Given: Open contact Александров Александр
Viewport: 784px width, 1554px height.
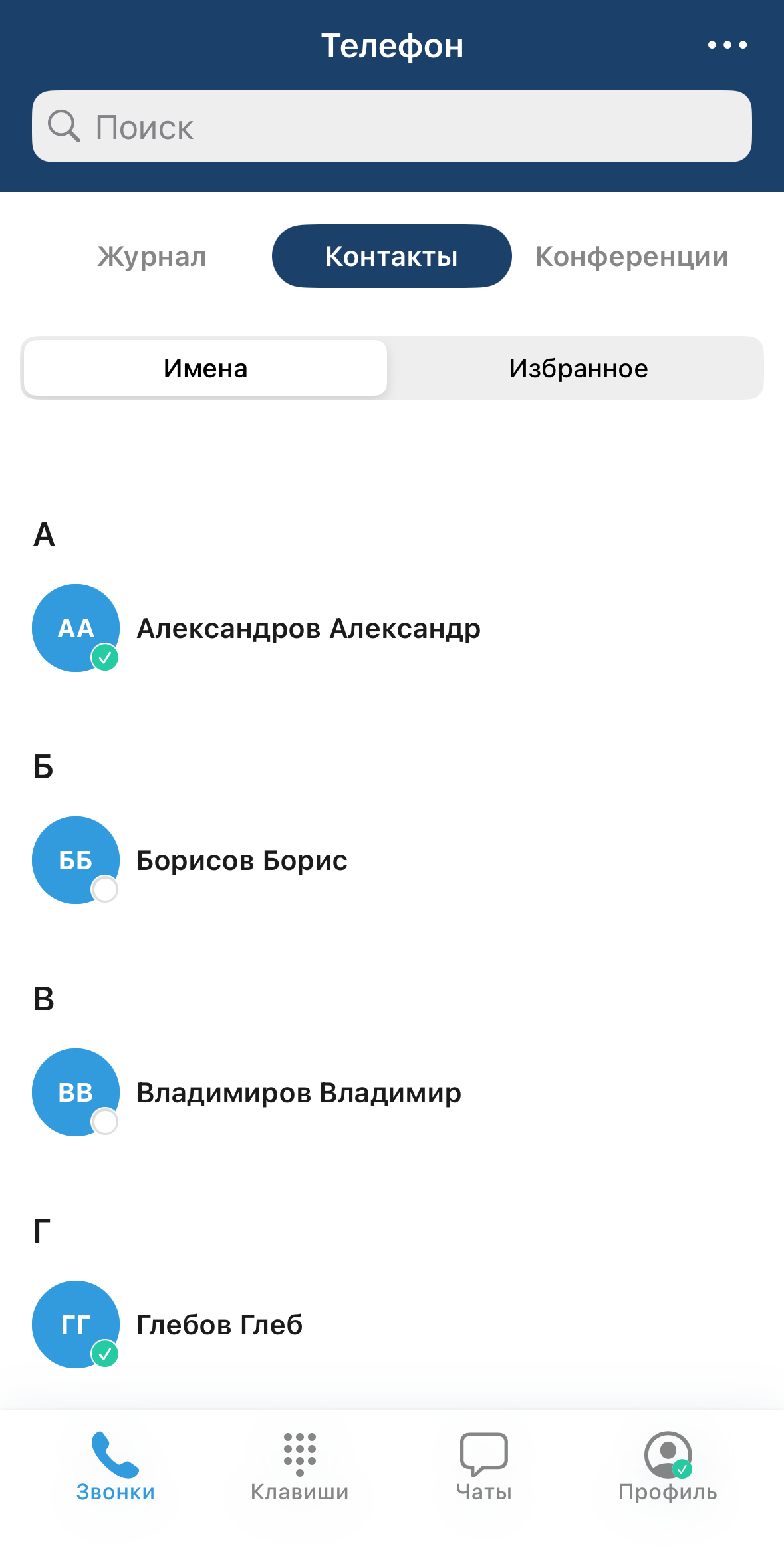Looking at the screenshot, I should coord(308,629).
